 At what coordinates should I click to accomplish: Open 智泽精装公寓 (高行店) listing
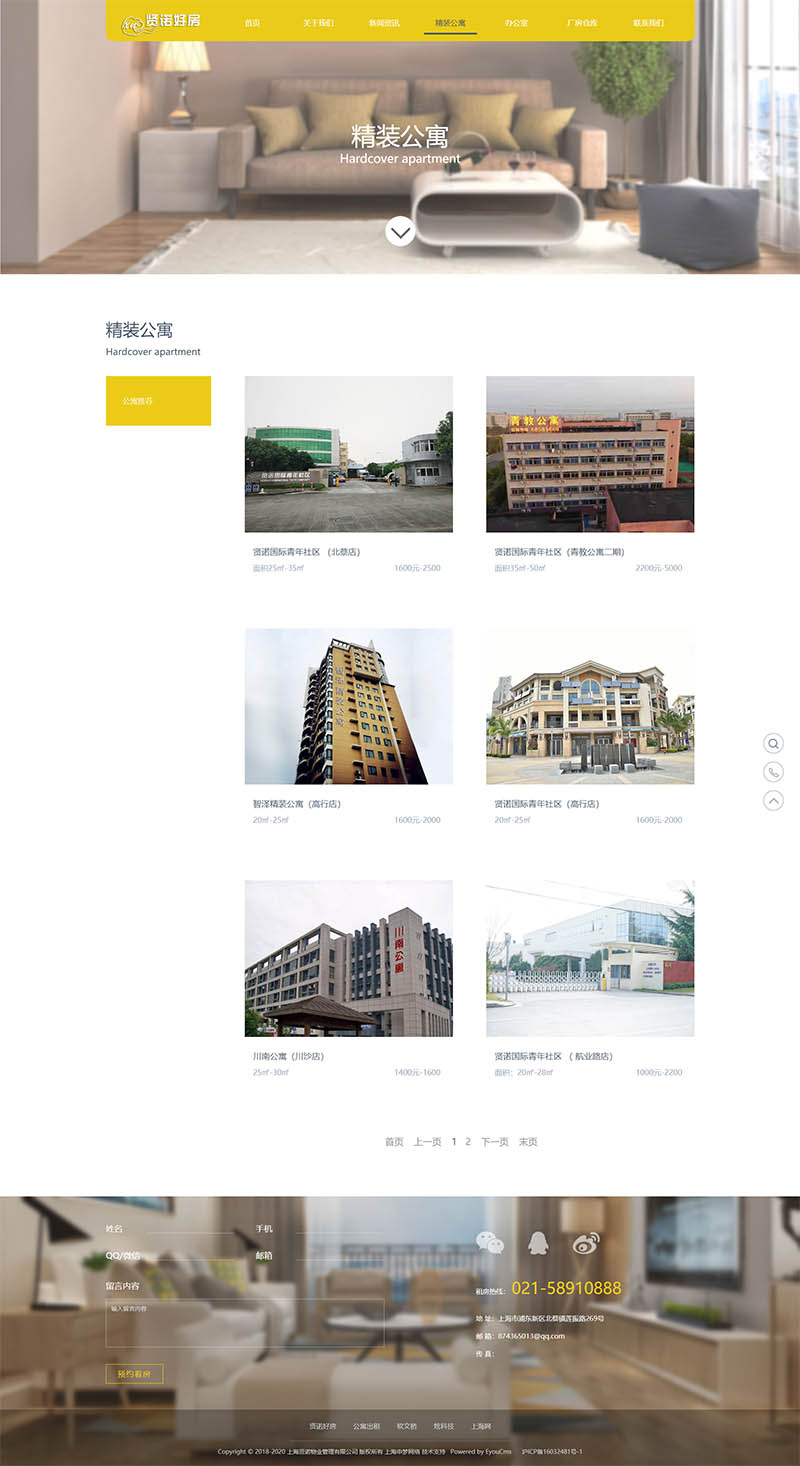348,706
